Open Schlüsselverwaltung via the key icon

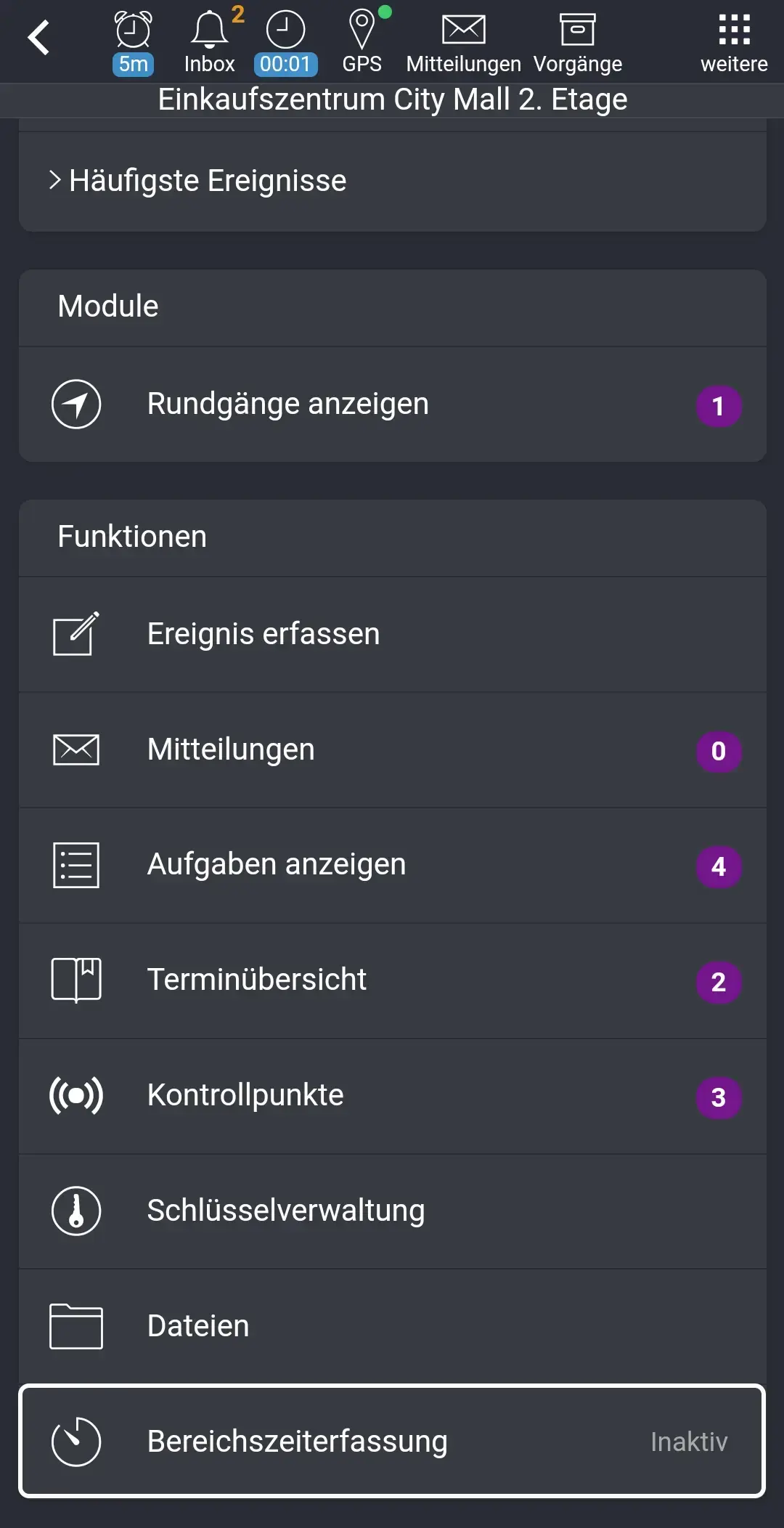click(75, 1211)
